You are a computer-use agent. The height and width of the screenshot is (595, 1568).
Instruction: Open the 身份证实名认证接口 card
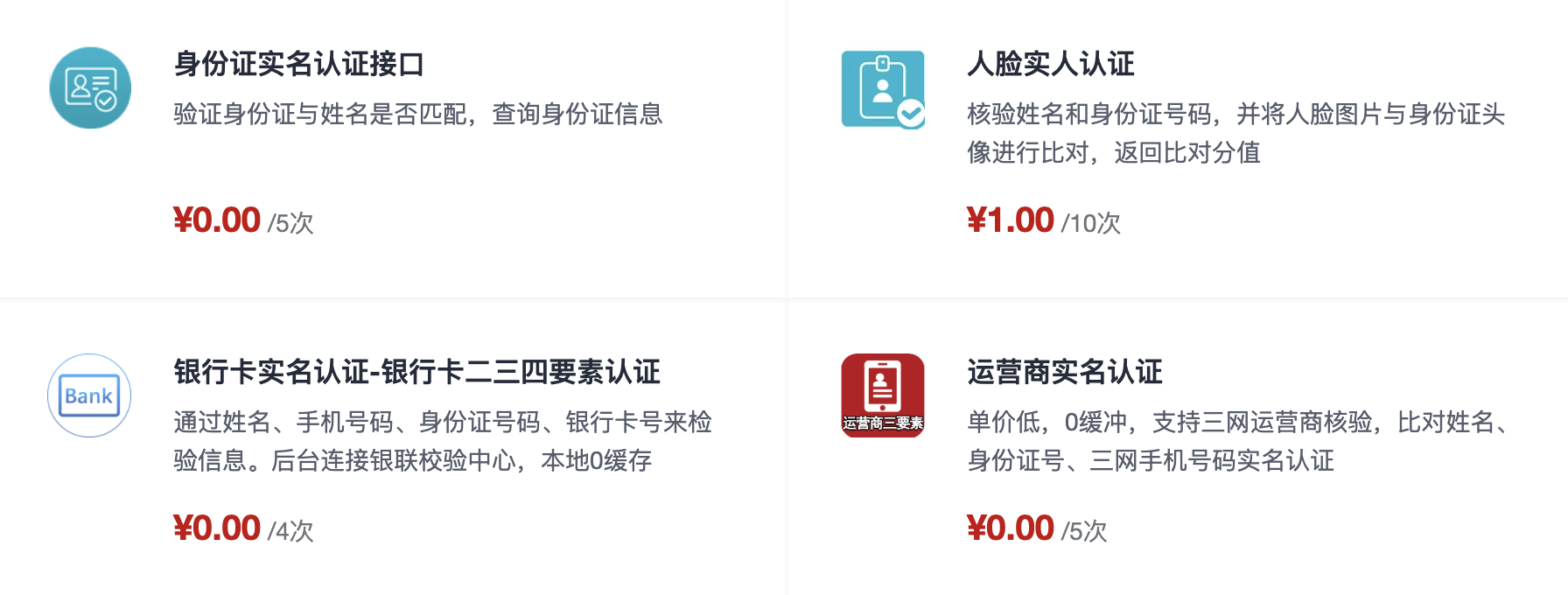299,64
